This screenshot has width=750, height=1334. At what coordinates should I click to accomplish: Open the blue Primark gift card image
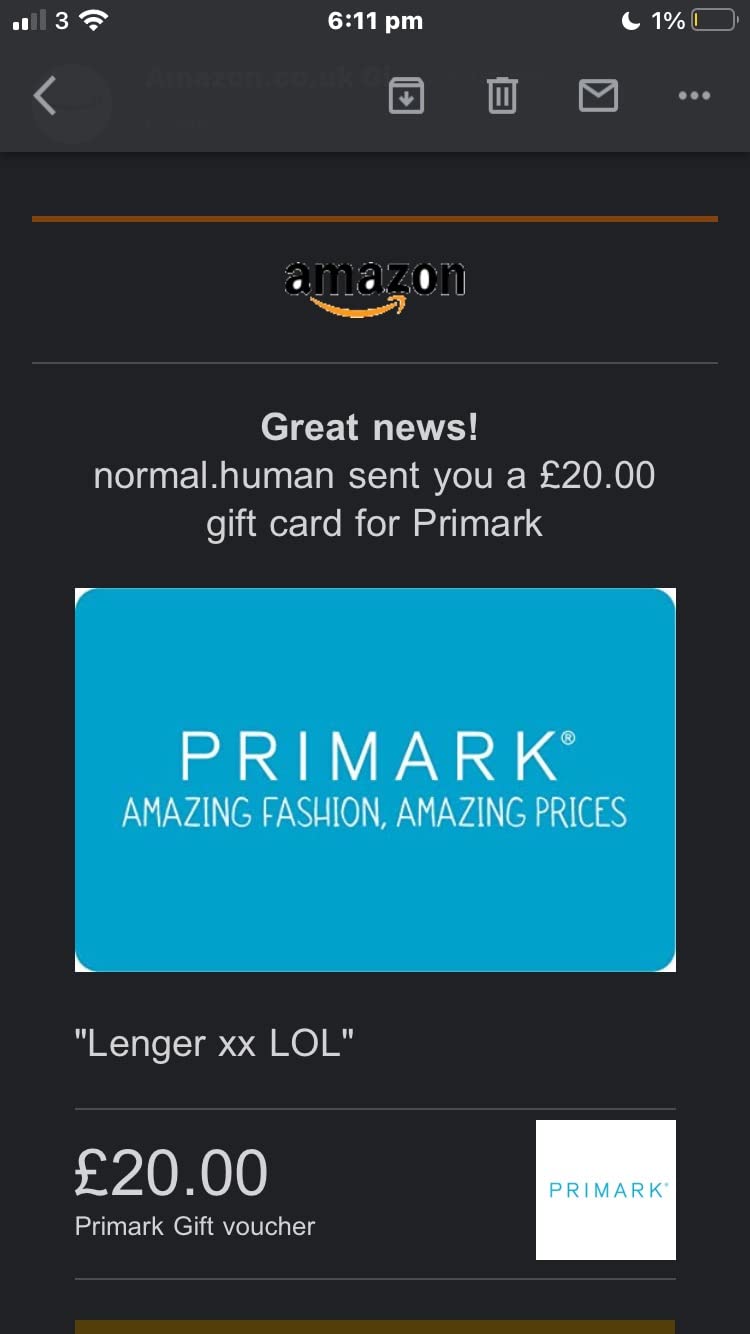pyautogui.click(x=375, y=779)
